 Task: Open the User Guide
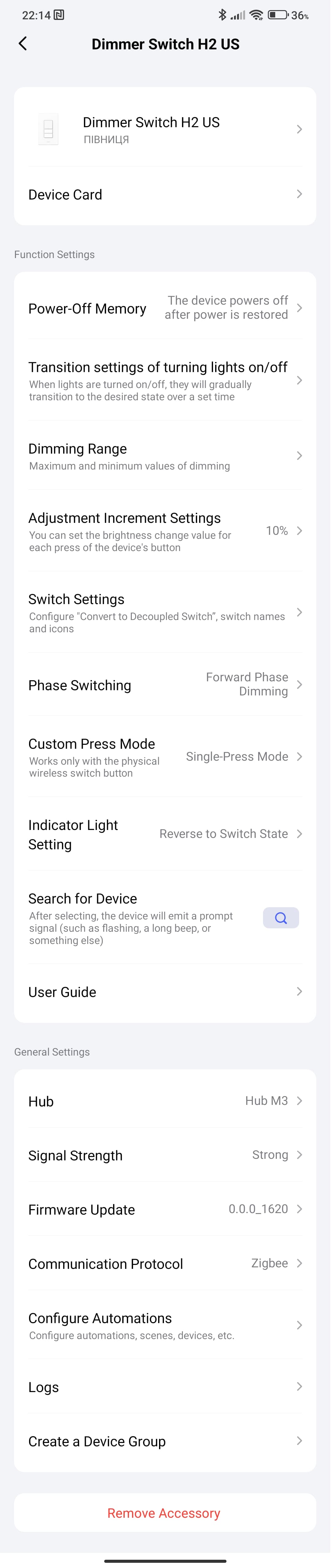click(x=165, y=992)
